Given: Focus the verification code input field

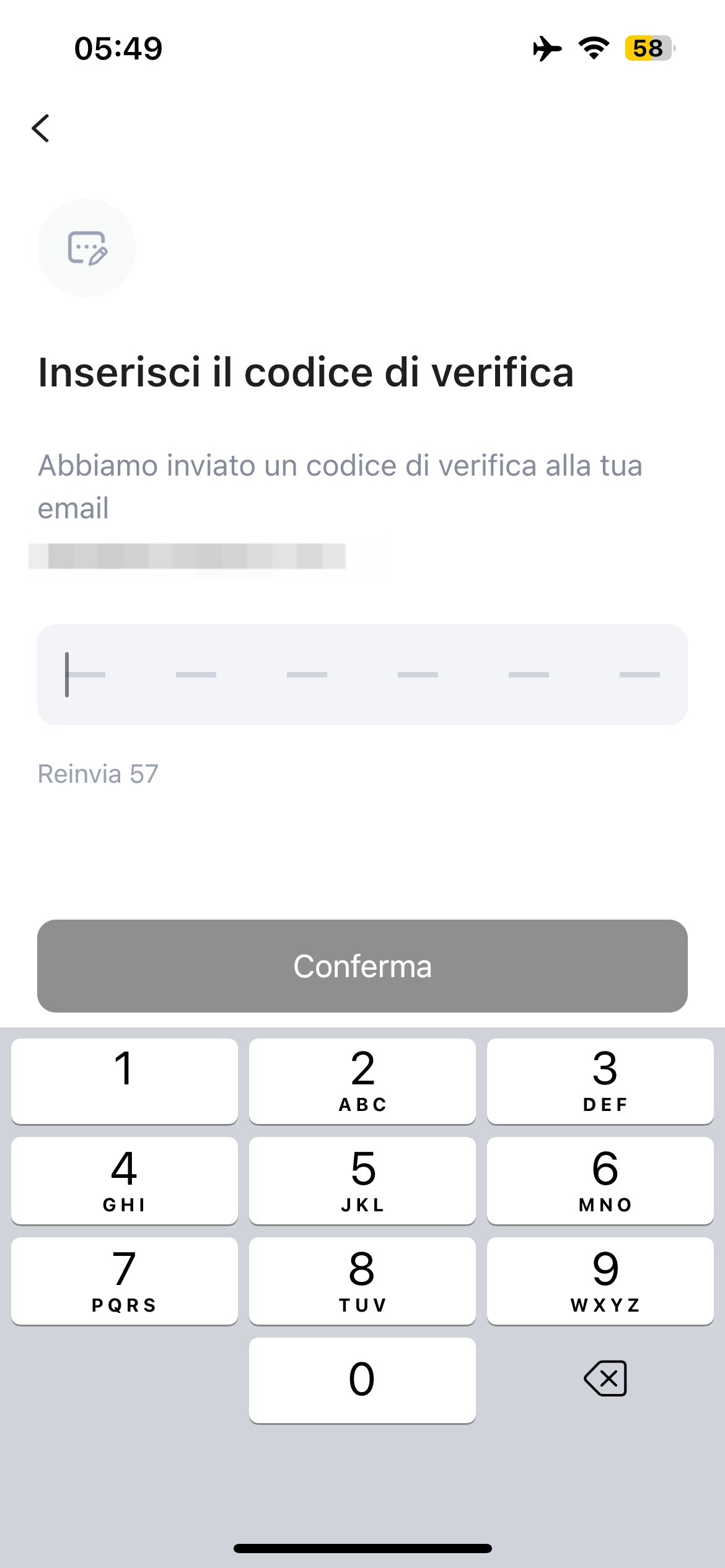Looking at the screenshot, I should 362,674.
